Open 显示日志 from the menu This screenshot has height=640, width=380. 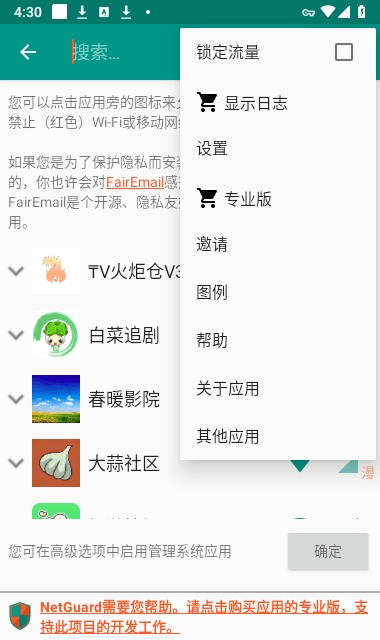coord(278,103)
